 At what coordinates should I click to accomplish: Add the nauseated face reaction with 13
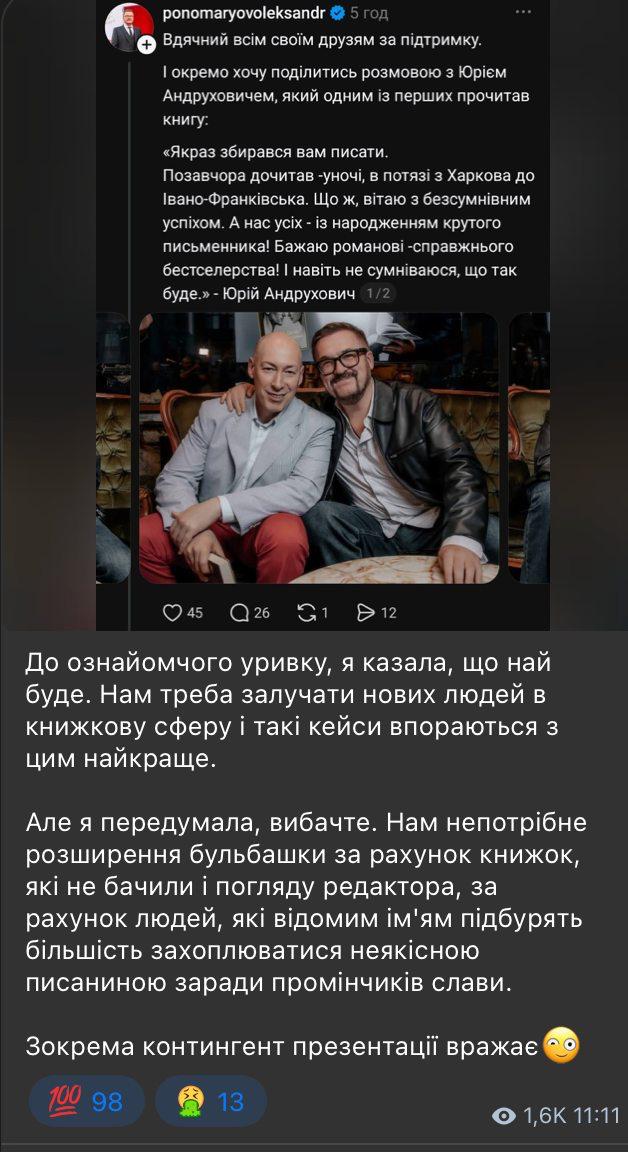[x=212, y=1101]
